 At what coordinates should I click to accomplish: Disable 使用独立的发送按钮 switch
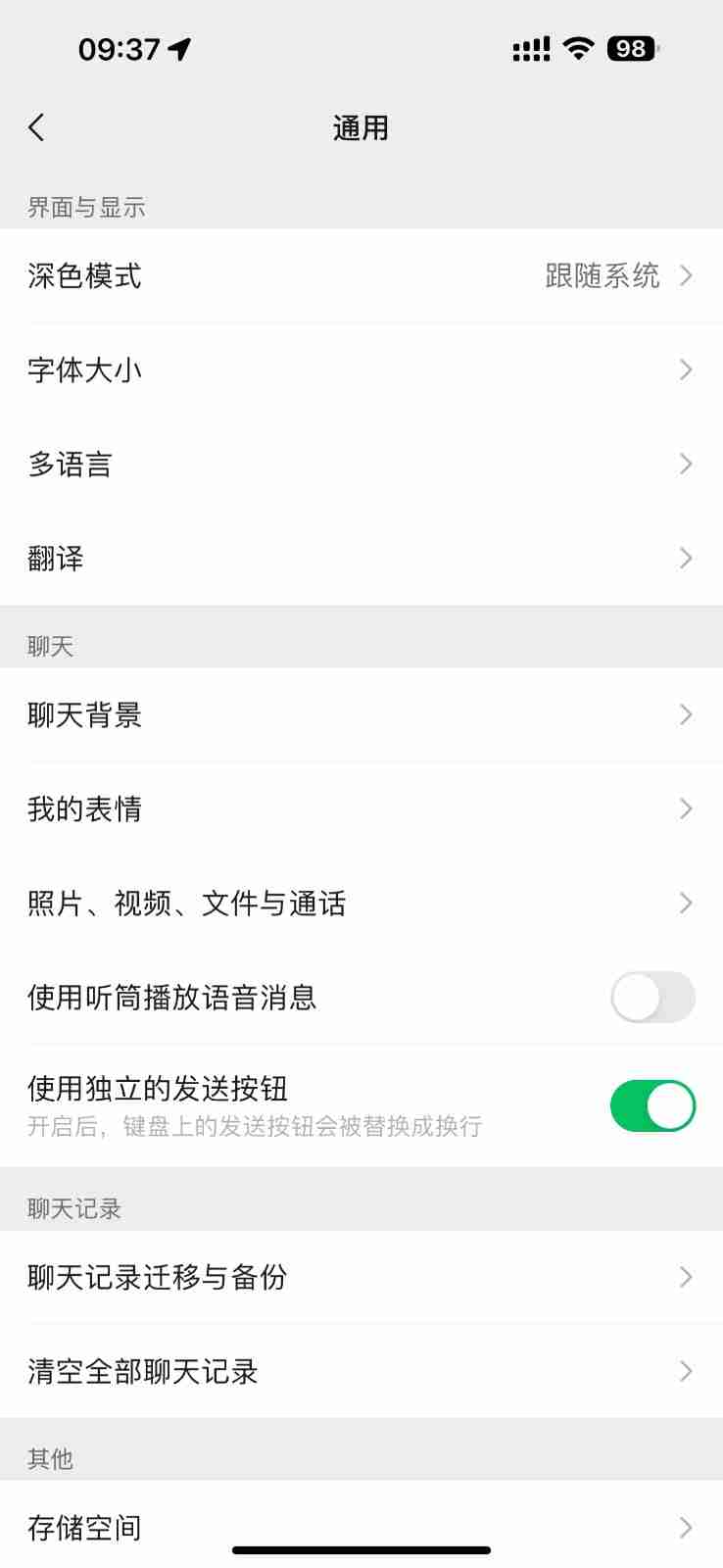pos(652,1104)
